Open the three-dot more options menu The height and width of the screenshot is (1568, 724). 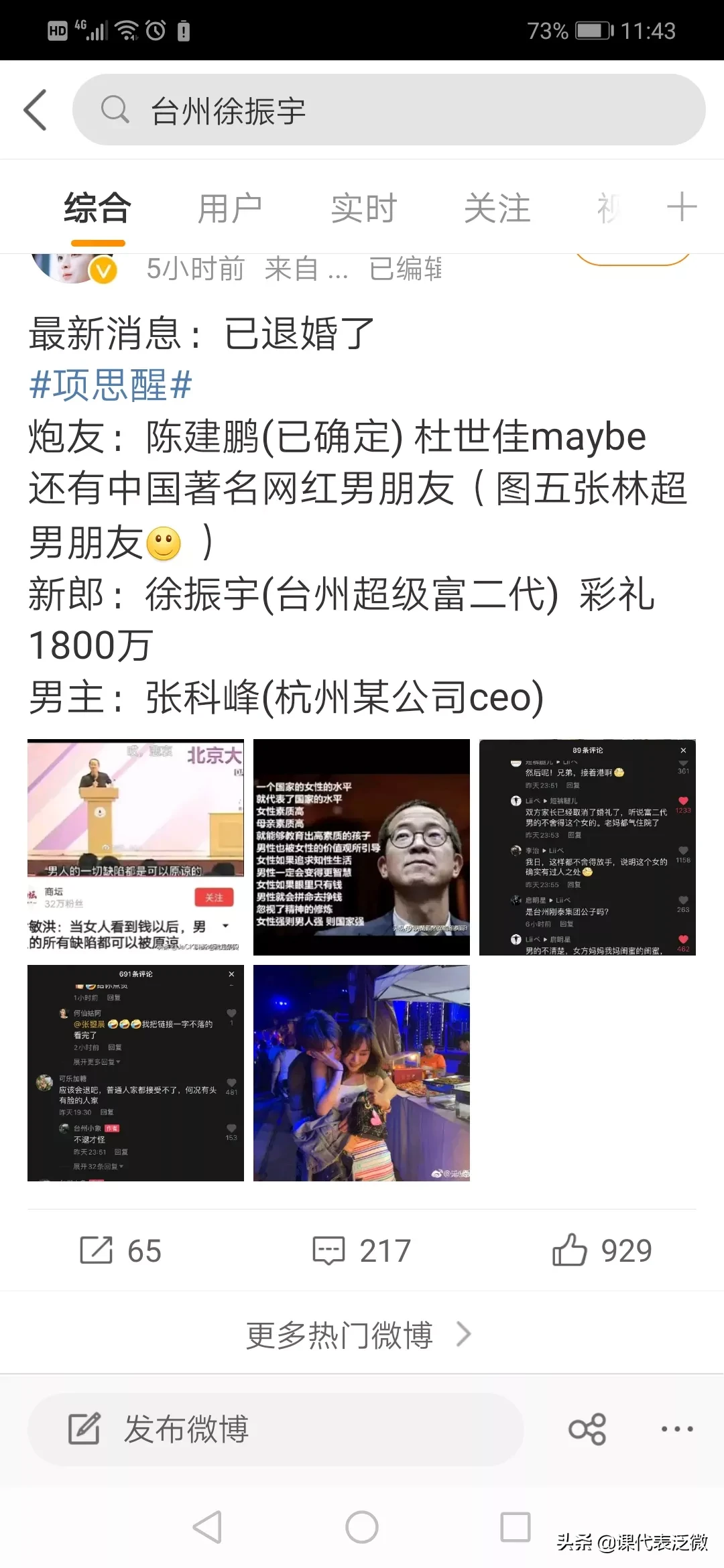[677, 1429]
